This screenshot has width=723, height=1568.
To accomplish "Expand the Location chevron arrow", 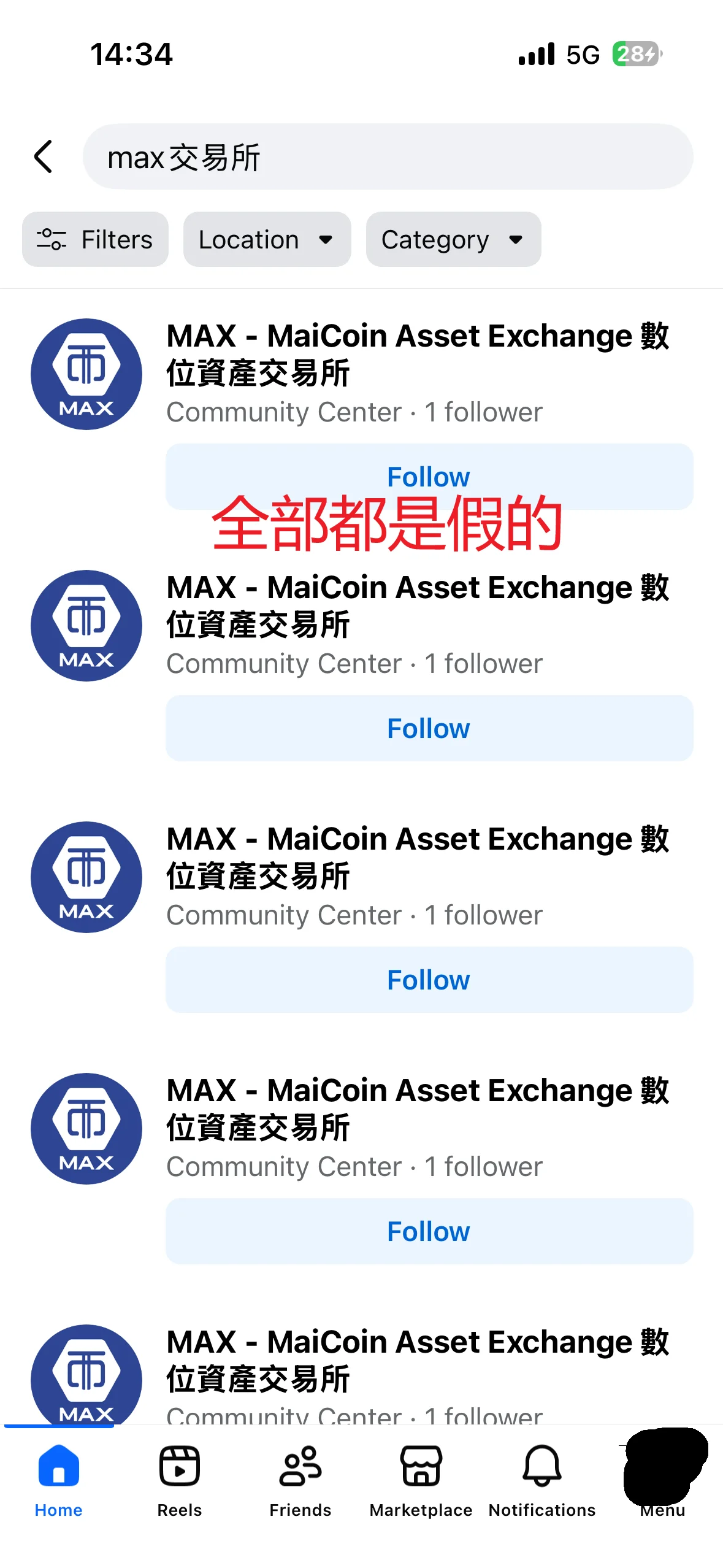I will pyautogui.click(x=327, y=240).
